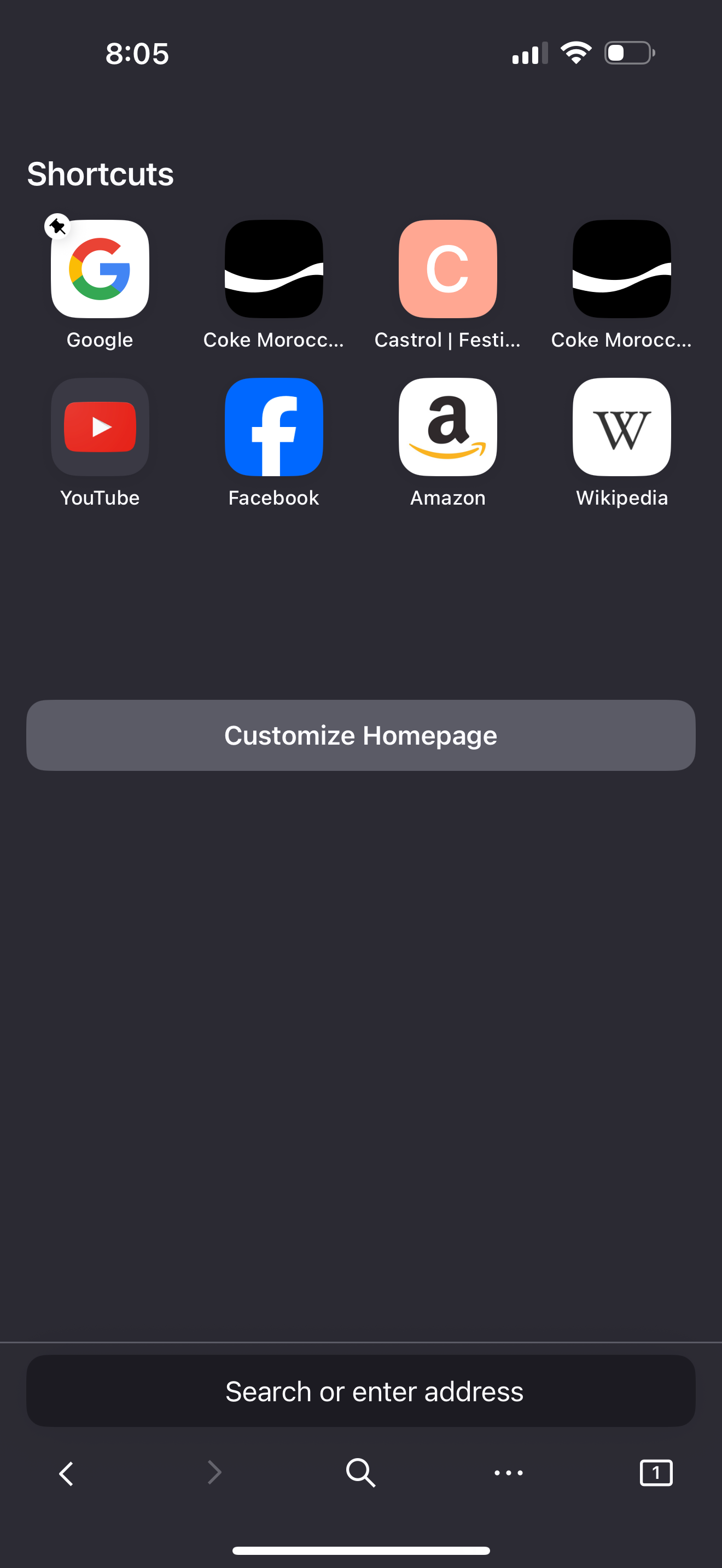Open the Castrol | Festi... shortcut
Viewport: 722px width, 1568px height.
click(x=447, y=269)
